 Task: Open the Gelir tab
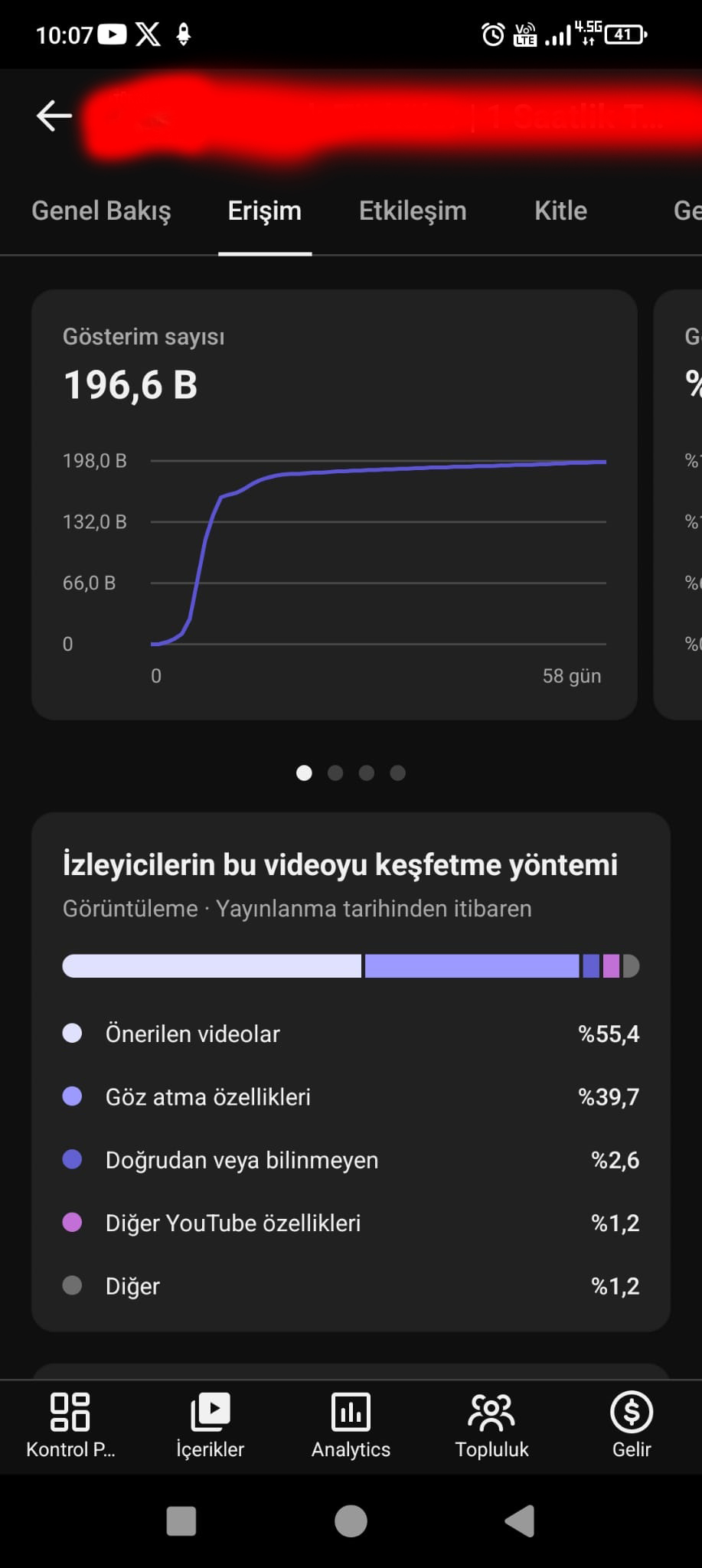coord(632,1426)
